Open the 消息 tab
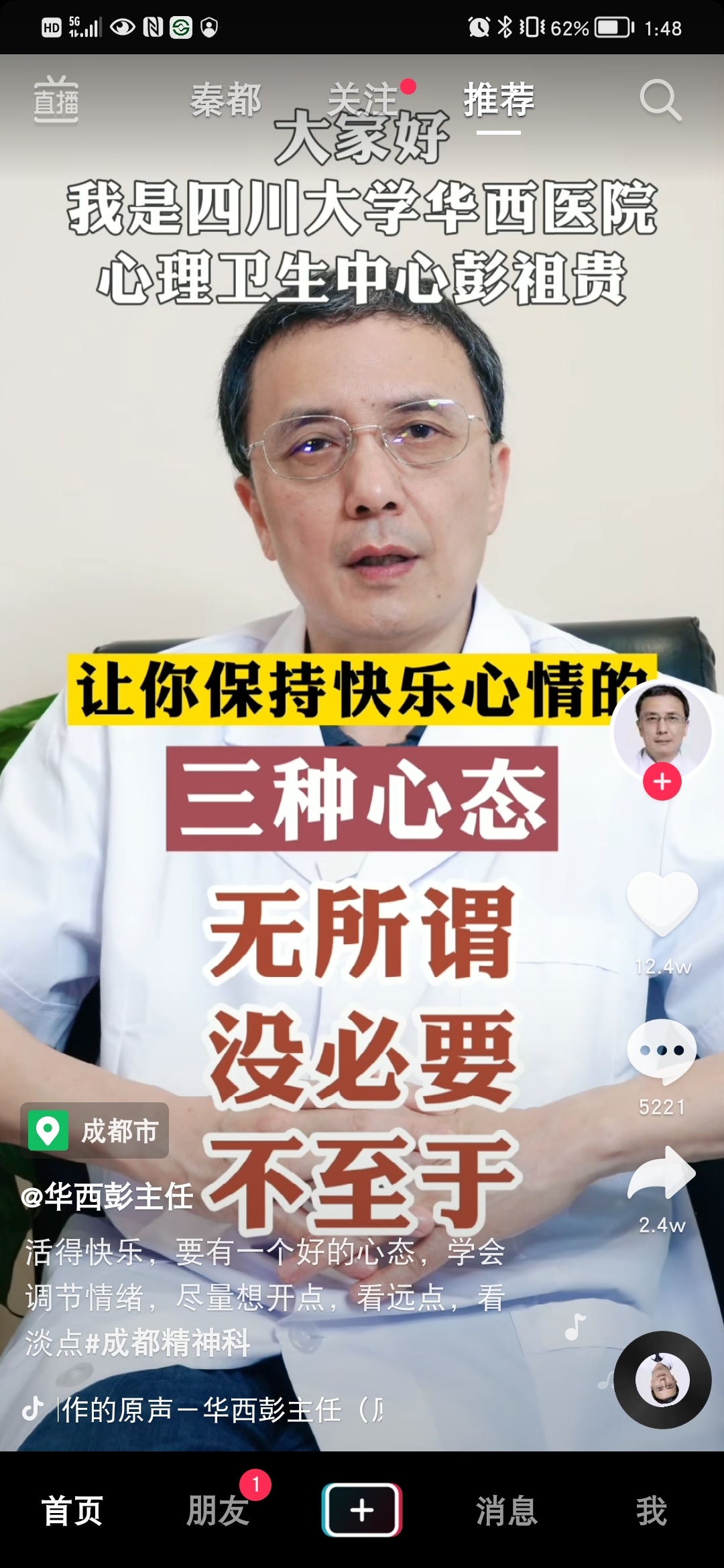 (507, 1511)
